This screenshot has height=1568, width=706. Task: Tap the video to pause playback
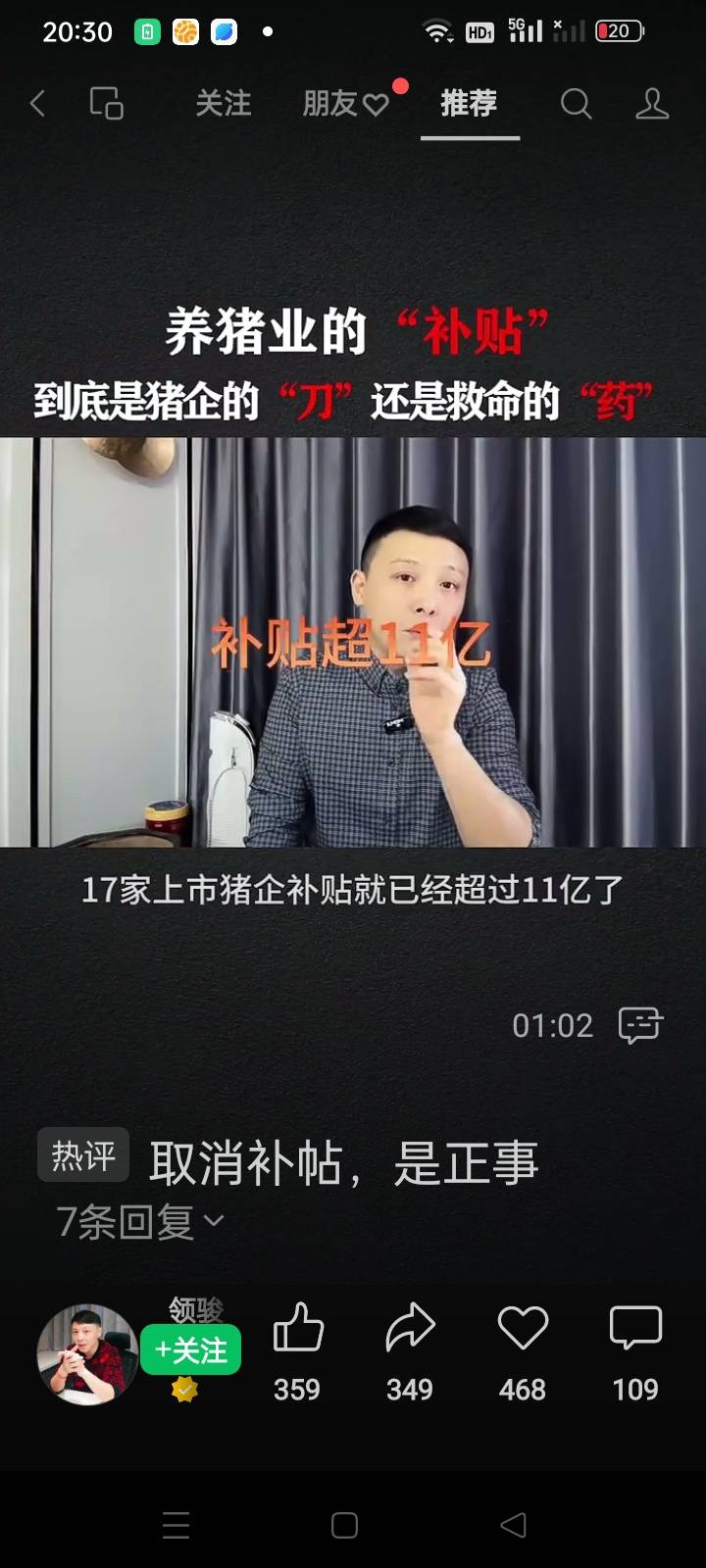pos(353,642)
